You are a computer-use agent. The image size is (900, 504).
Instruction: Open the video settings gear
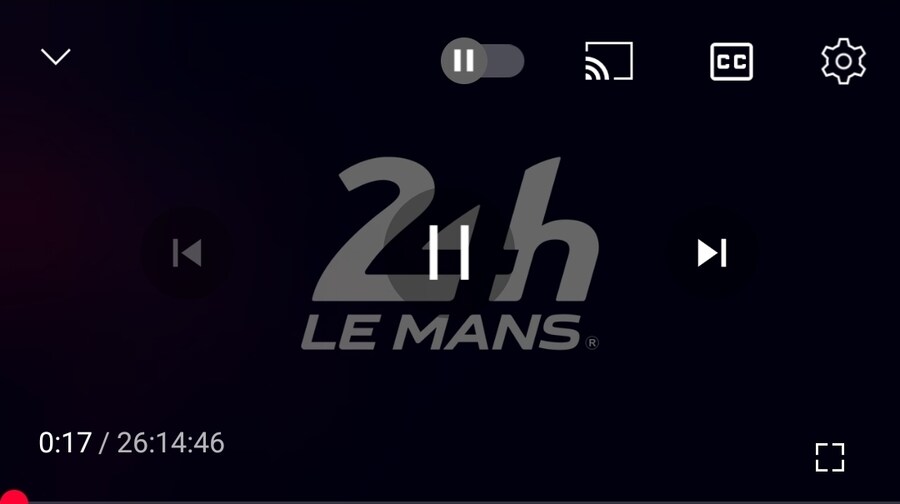[843, 61]
